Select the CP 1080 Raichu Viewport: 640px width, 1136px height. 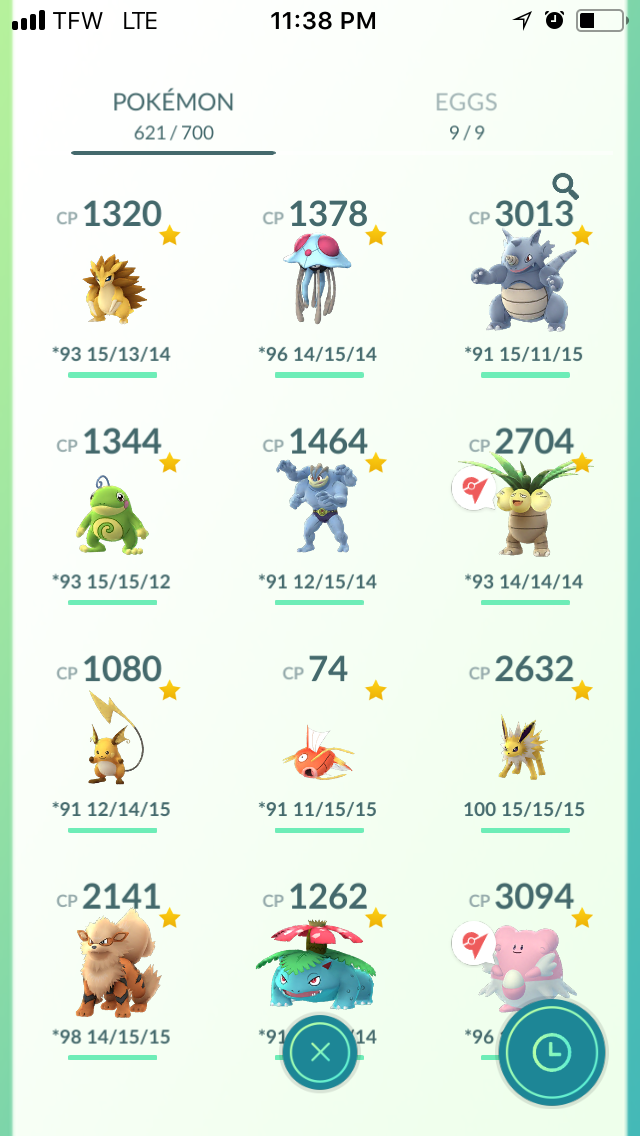(x=113, y=743)
